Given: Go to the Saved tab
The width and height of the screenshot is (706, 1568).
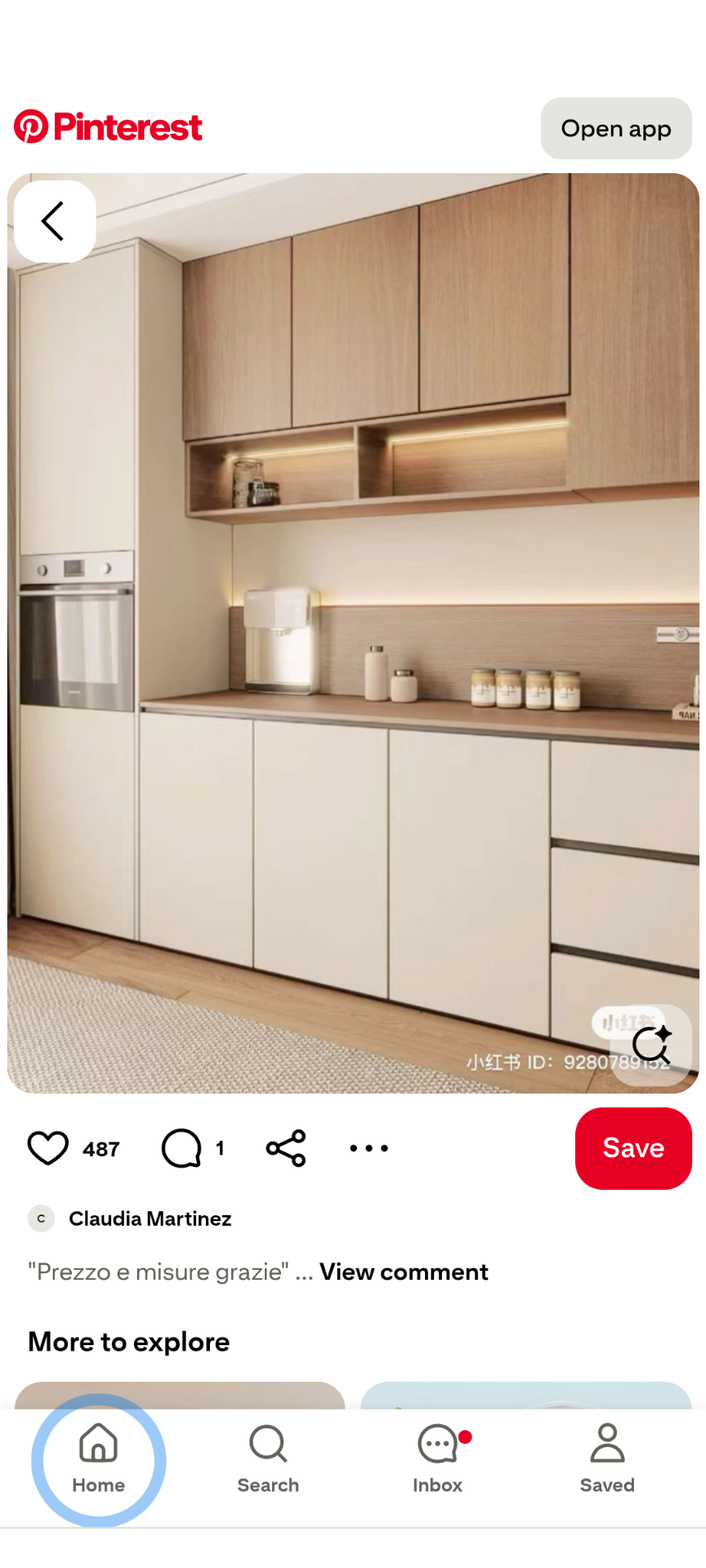Looking at the screenshot, I should [607, 1459].
